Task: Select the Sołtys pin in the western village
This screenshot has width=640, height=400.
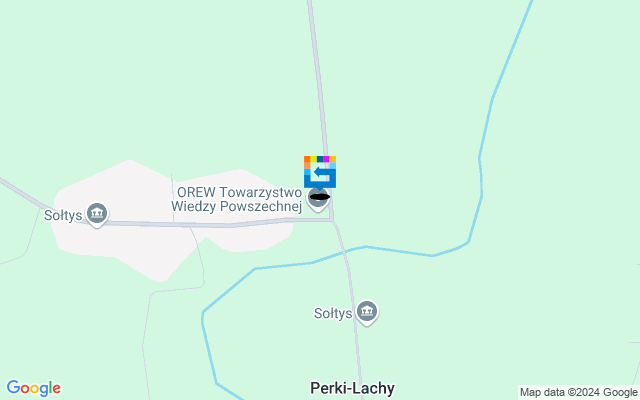Action: [97, 213]
